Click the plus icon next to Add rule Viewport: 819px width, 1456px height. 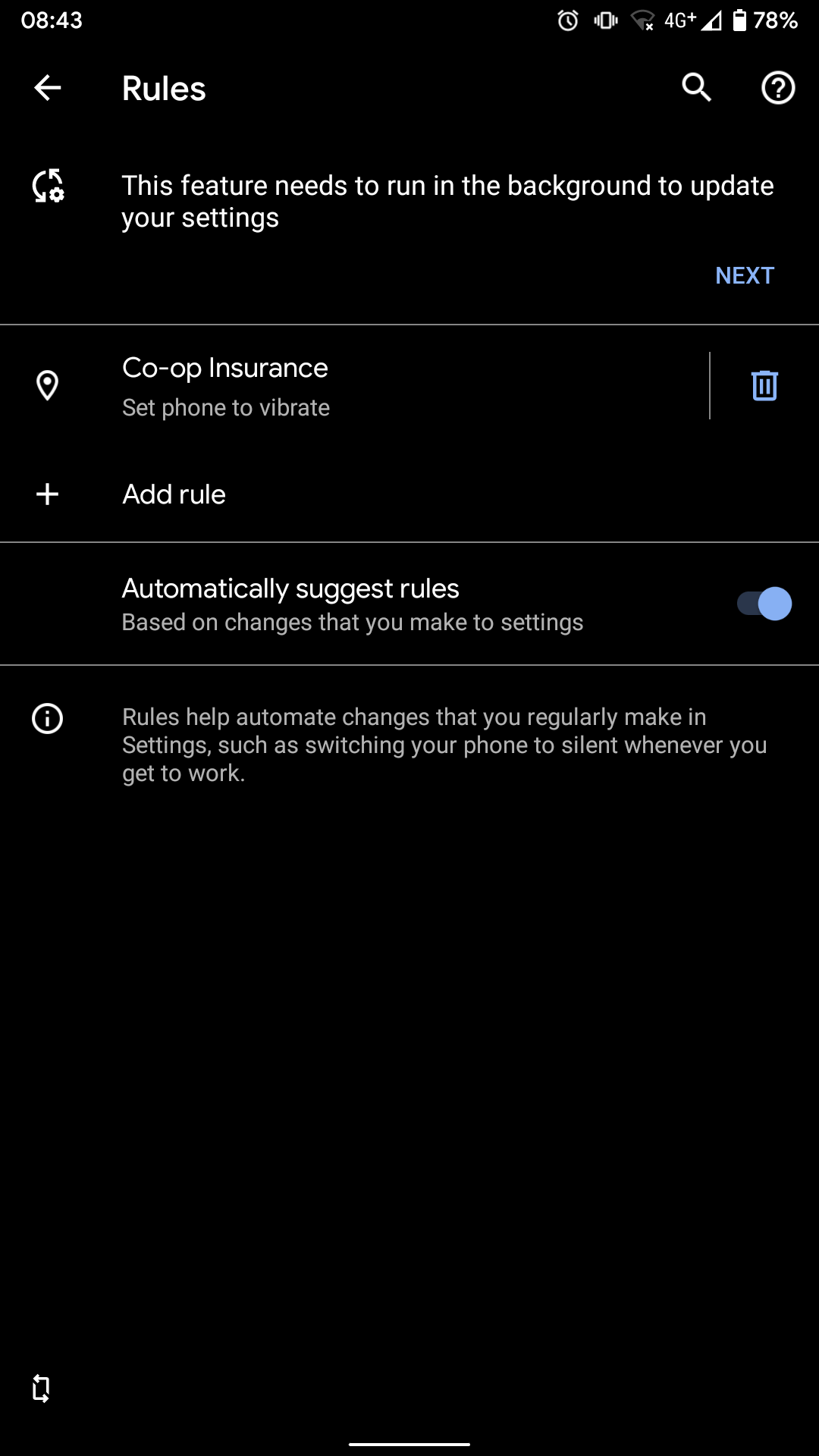point(47,494)
